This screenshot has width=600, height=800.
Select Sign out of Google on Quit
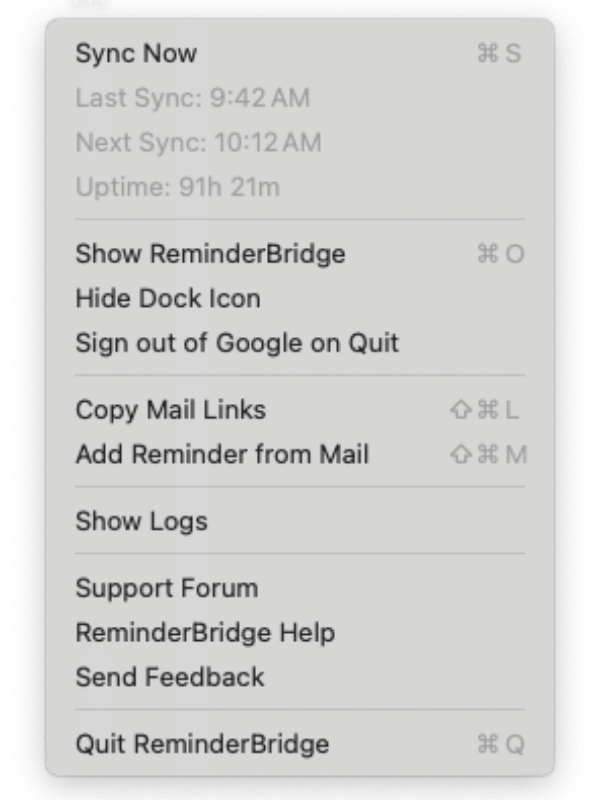tap(237, 343)
